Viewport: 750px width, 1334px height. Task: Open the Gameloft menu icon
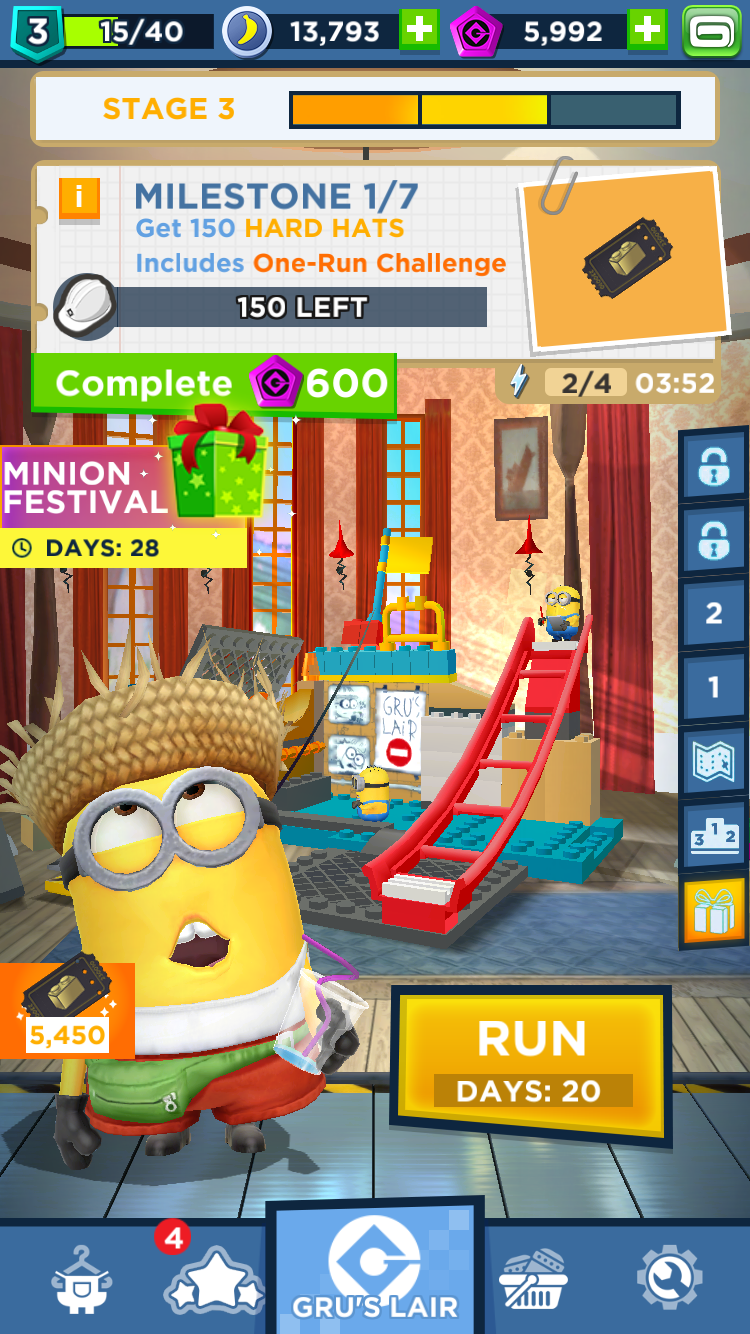pos(711,31)
